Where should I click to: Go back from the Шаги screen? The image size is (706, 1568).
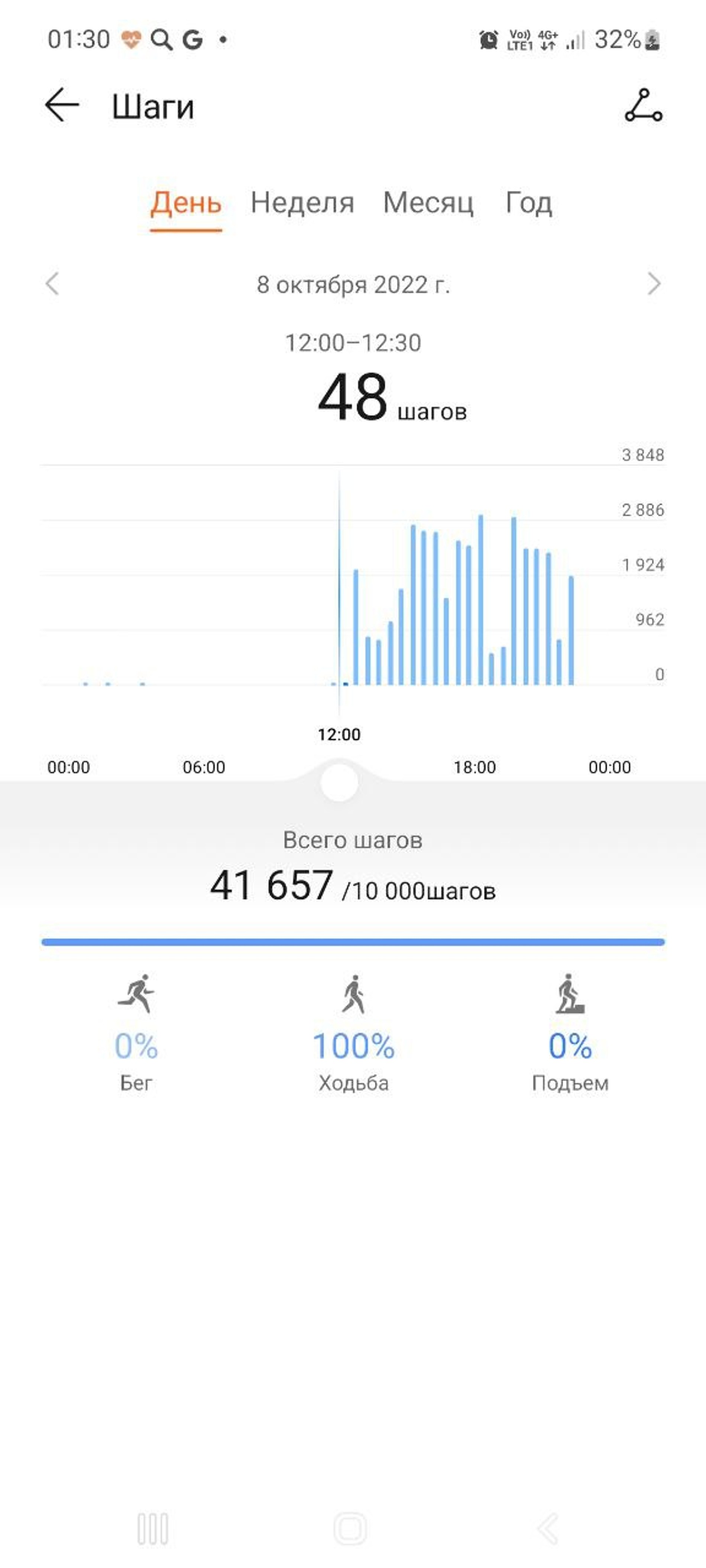[x=62, y=105]
